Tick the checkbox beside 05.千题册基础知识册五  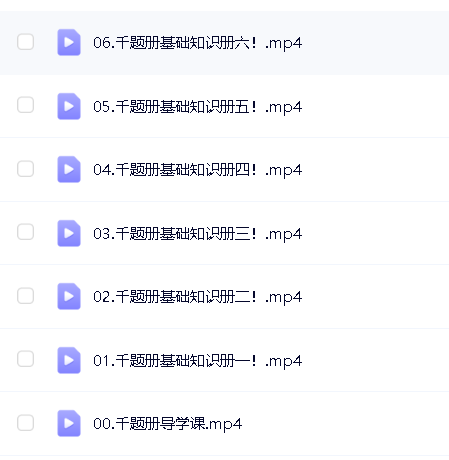point(25,105)
